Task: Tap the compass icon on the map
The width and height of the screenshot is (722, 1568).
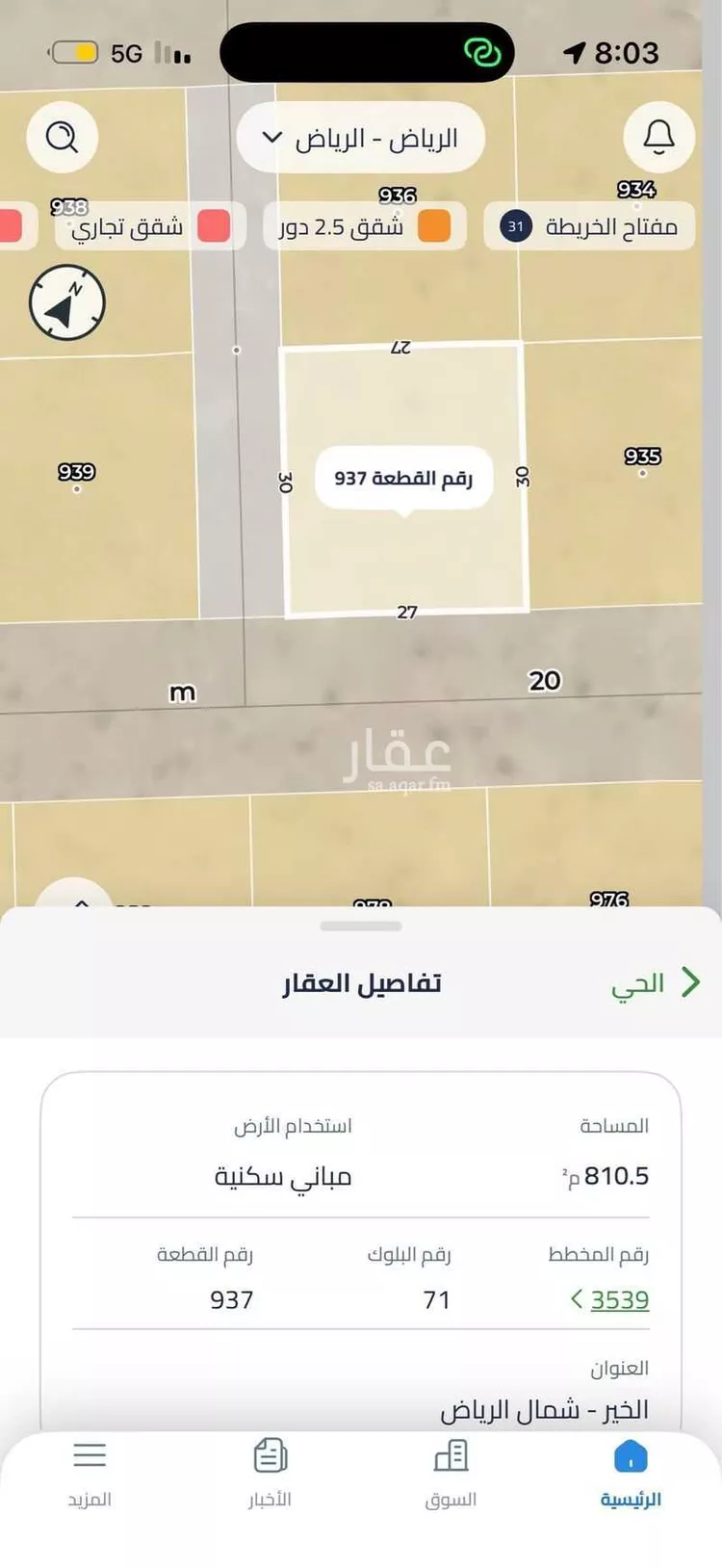Action: pyautogui.click(x=64, y=301)
